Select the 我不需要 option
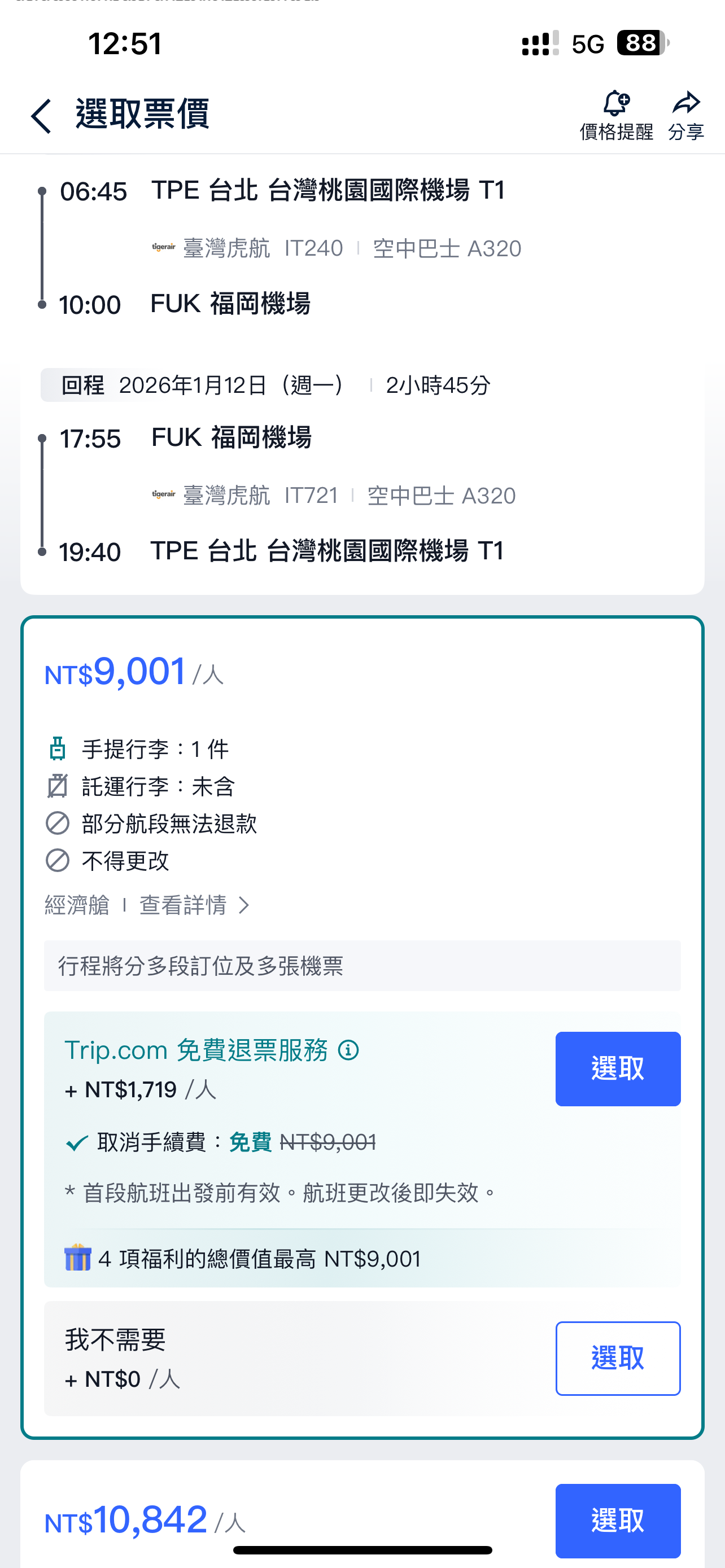The image size is (725, 1568). (617, 1358)
